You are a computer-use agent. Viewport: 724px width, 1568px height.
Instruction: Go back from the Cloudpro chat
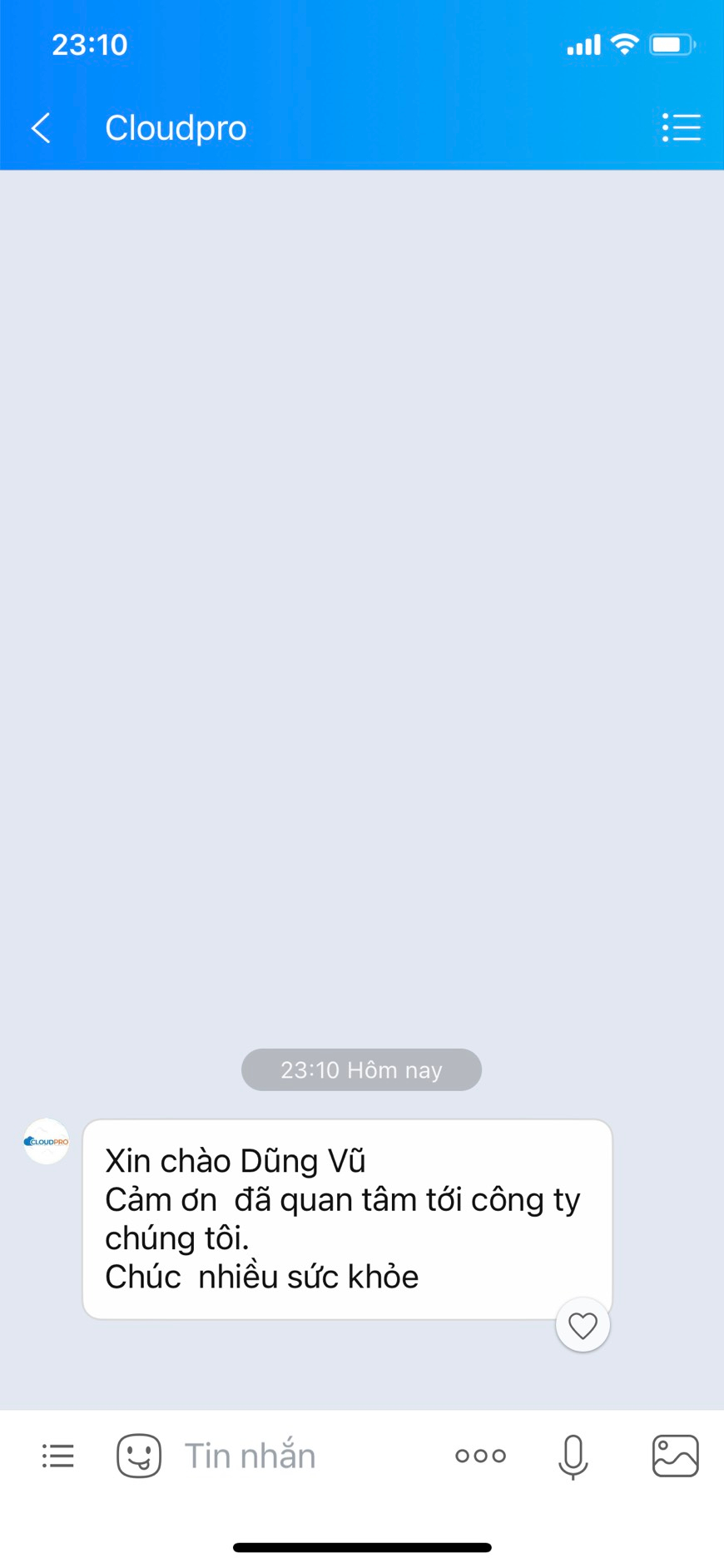(41, 128)
